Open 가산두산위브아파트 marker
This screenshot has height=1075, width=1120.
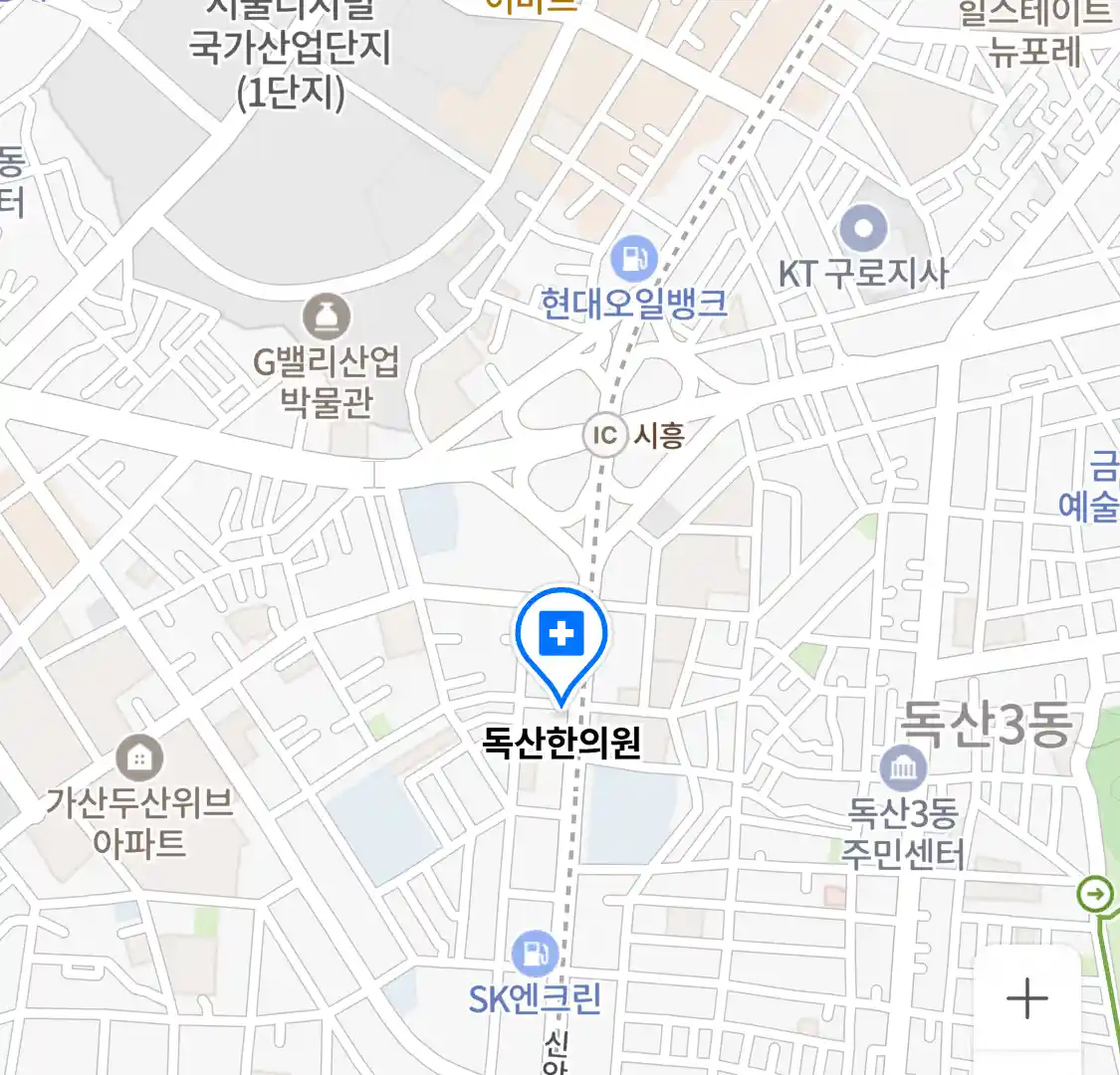click(x=140, y=758)
